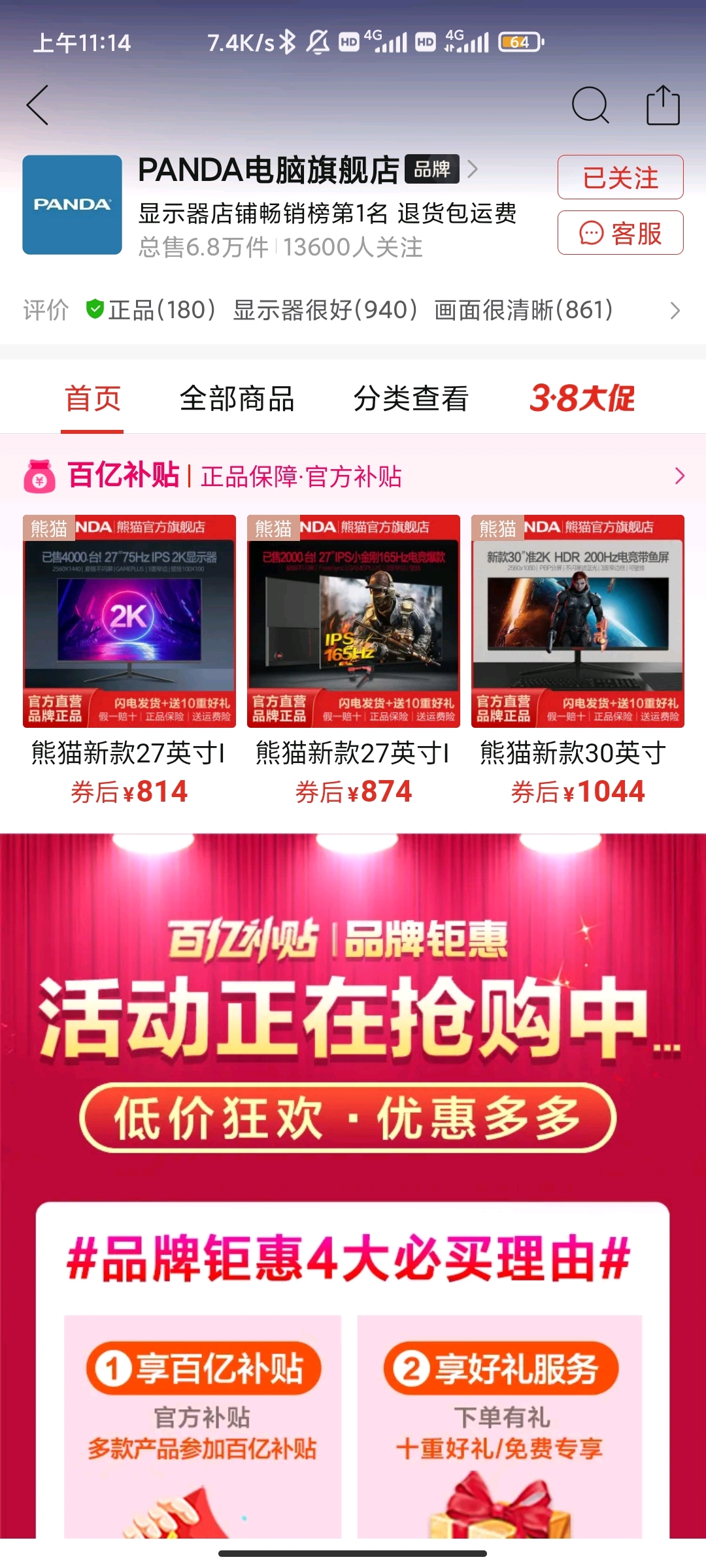Open PANDA电脑旗舰店 brand details
Viewport: 706px width, 1568px height.
(307, 170)
